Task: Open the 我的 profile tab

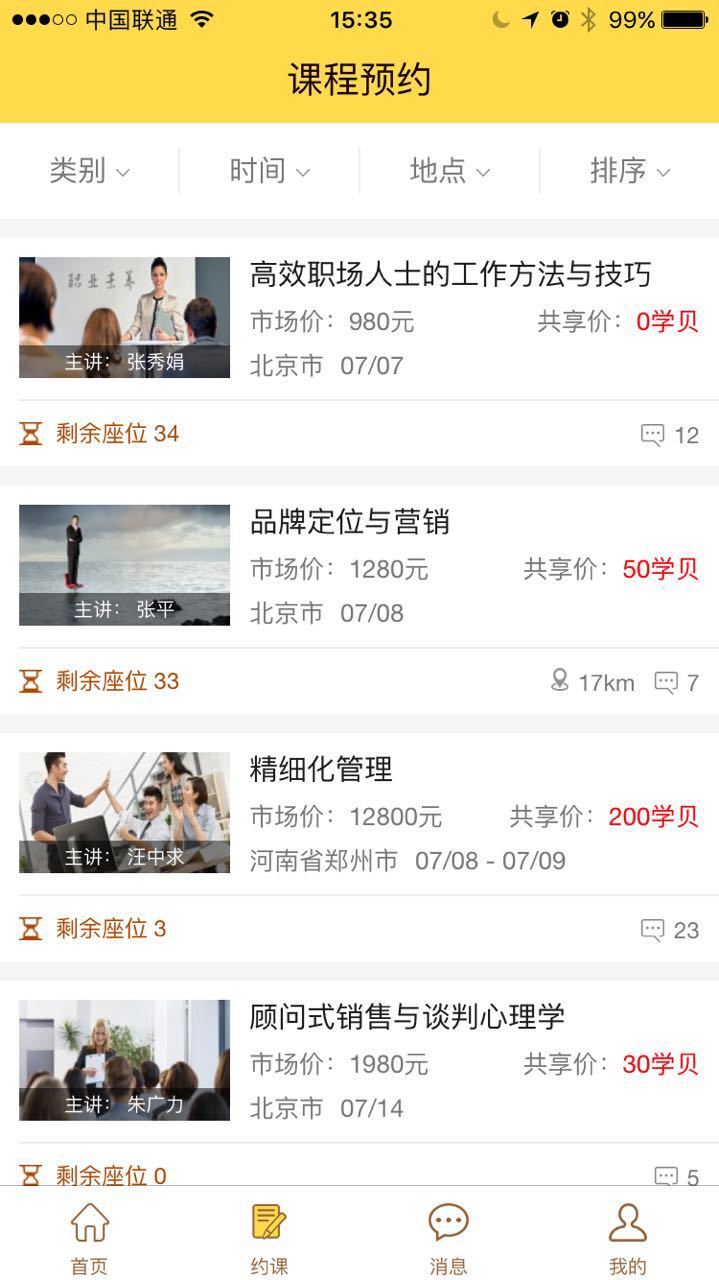Action: [x=628, y=1236]
